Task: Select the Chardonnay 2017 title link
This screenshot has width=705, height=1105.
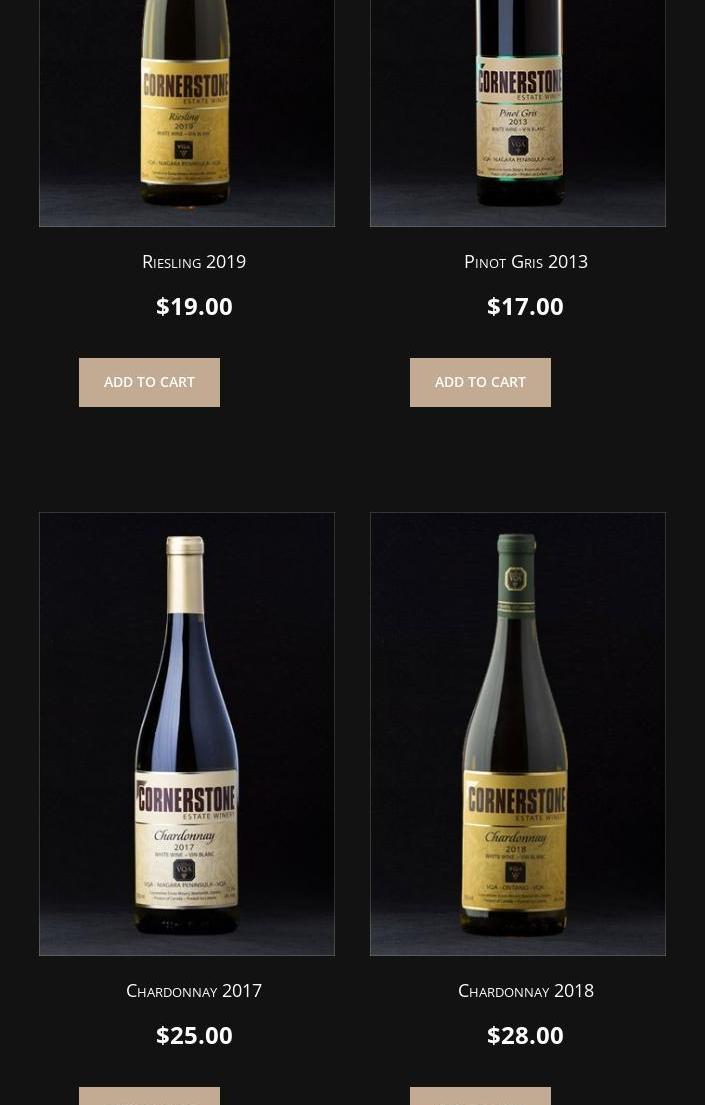Action: coord(194,991)
